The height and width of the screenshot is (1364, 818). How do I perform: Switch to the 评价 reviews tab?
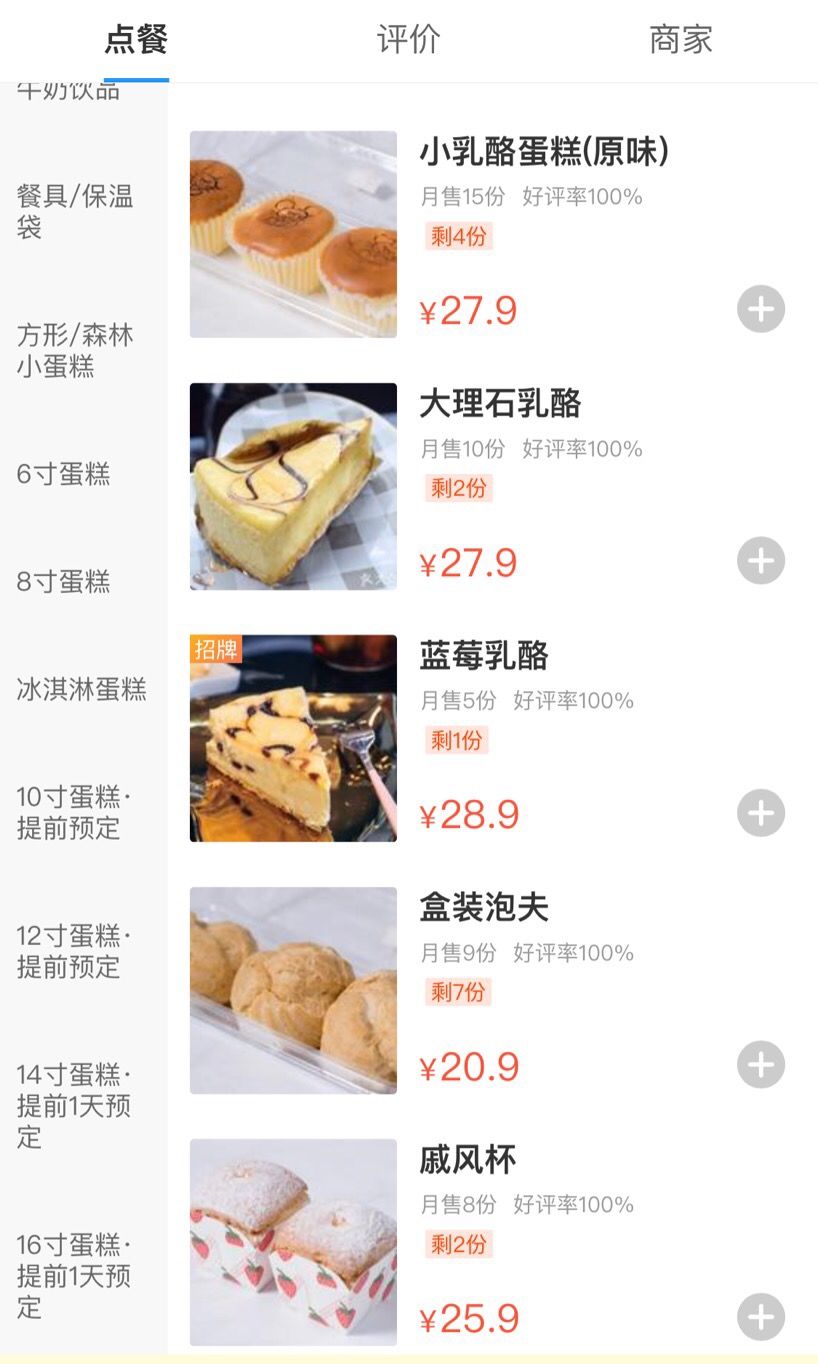[408, 40]
